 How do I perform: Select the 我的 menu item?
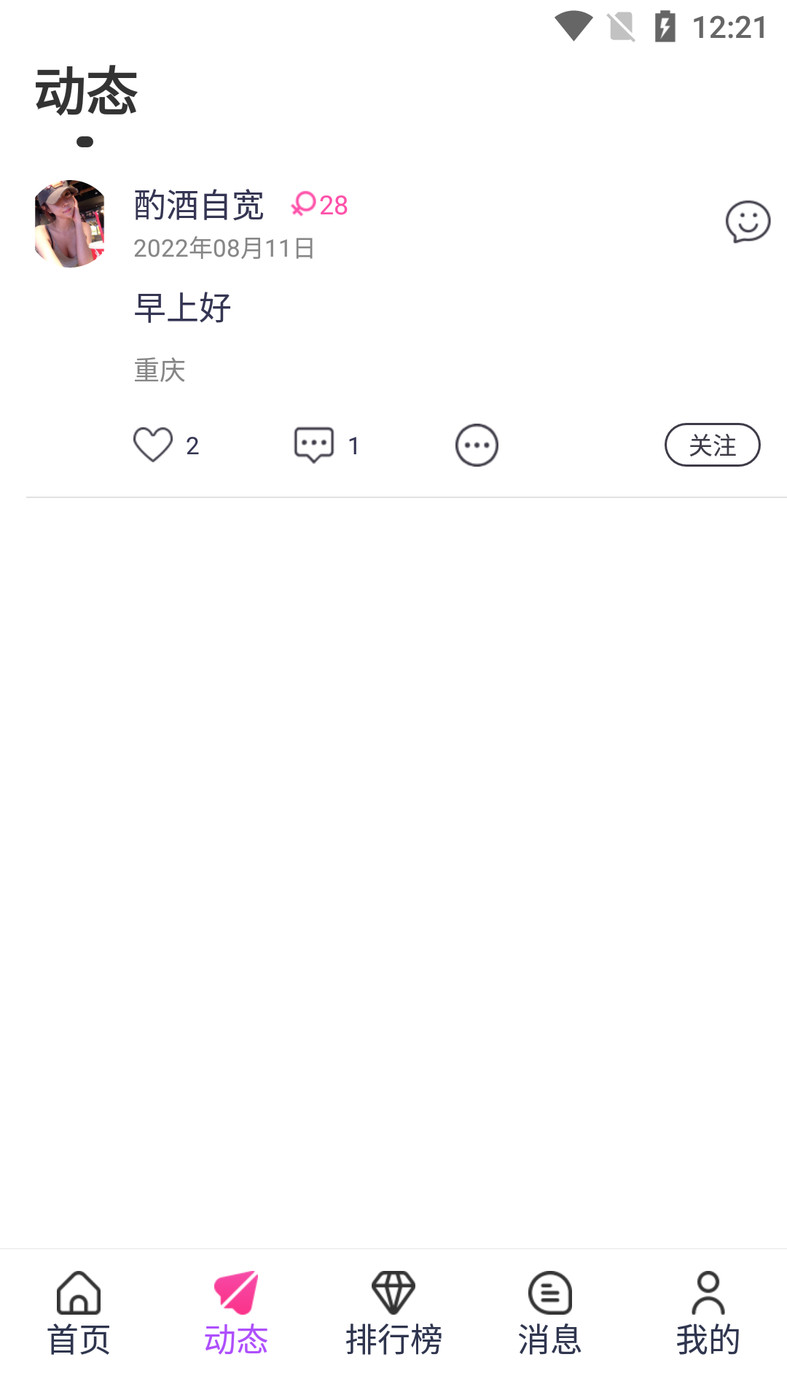tap(708, 1342)
